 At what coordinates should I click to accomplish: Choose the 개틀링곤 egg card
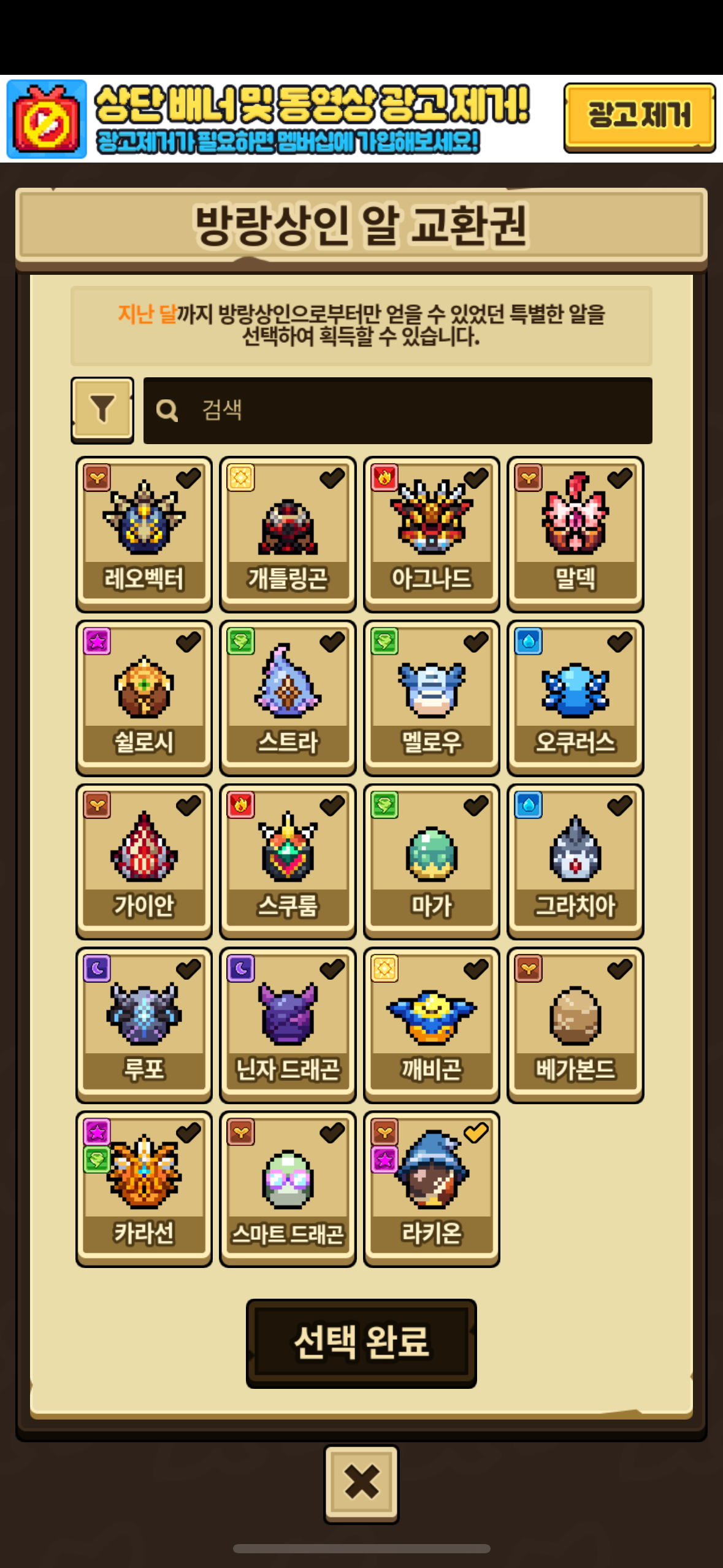tap(288, 534)
